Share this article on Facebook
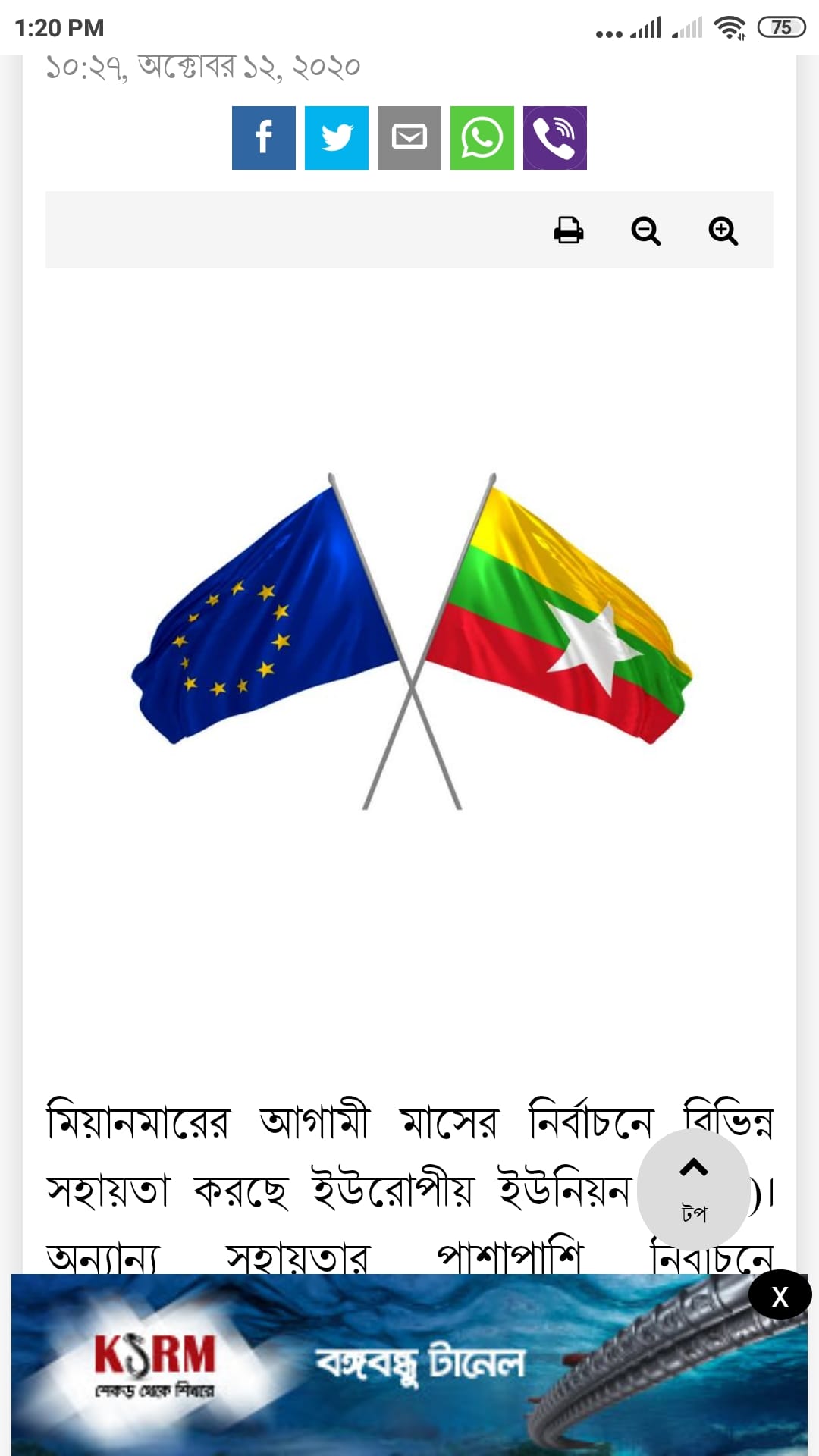 tap(263, 138)
